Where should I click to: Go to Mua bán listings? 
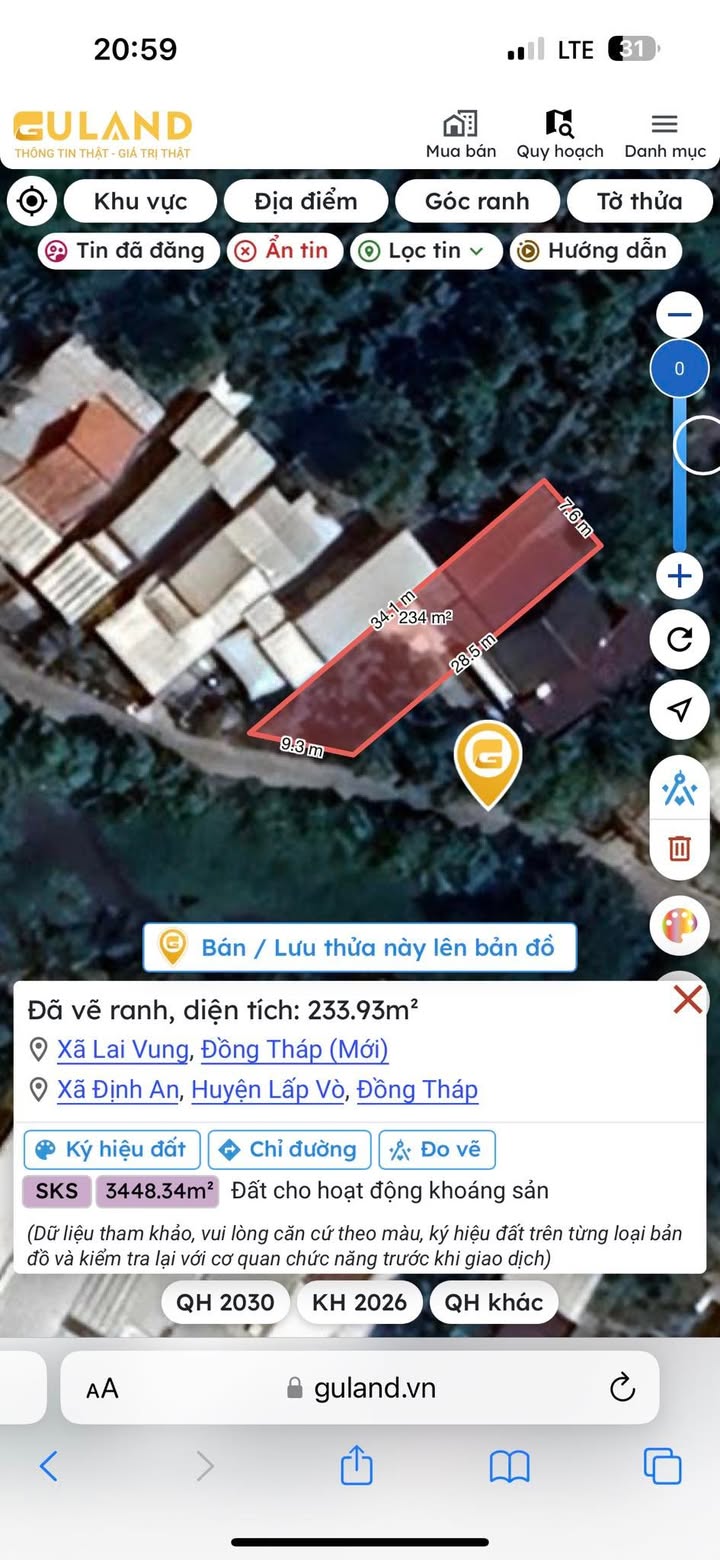[x=461, y=135]
